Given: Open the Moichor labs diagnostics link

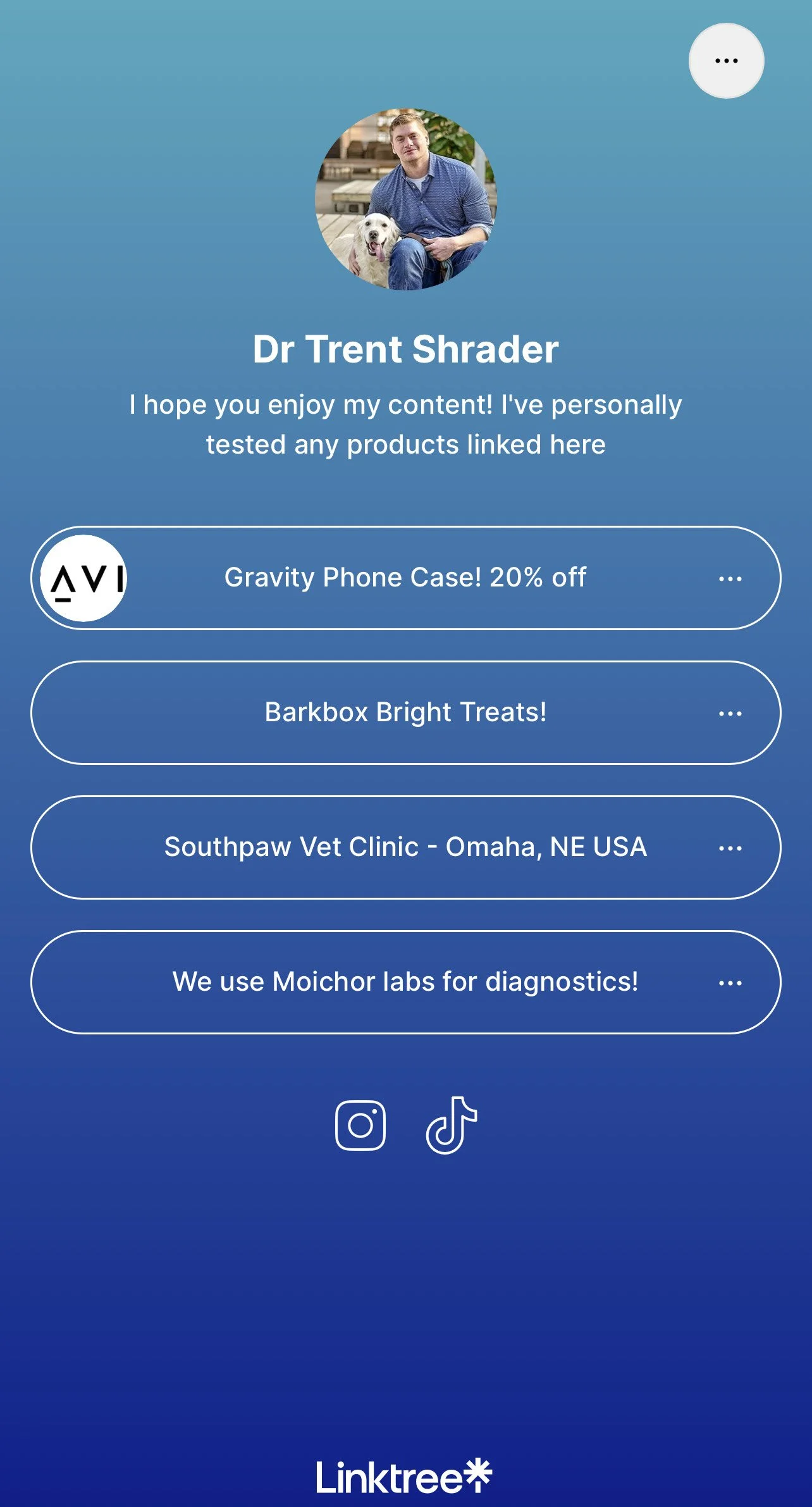Looking at the screenshot, I should (x=405, y=982).
